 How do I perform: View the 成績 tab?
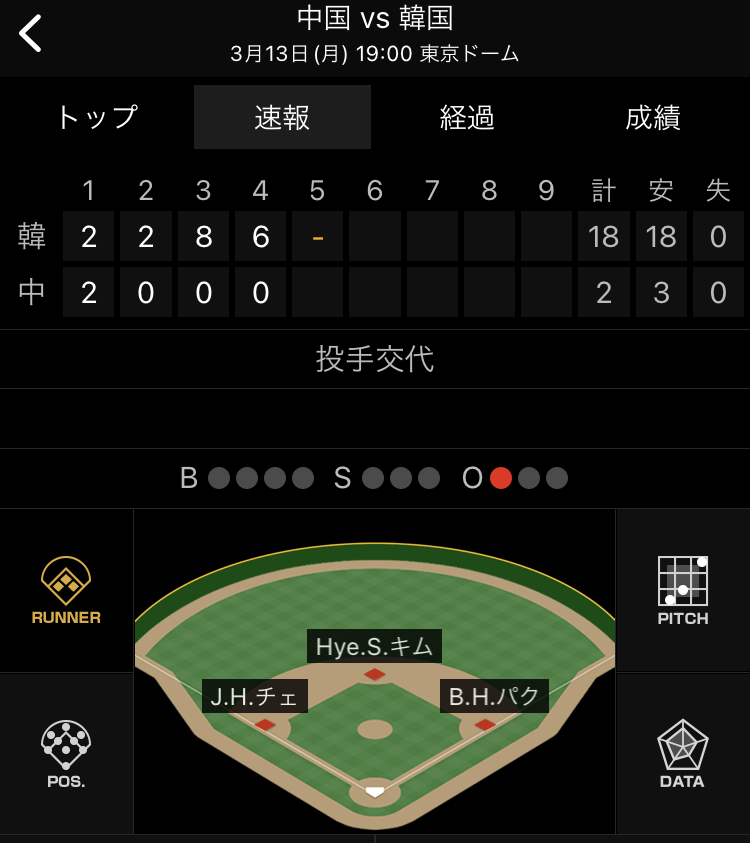pos(653,117)
